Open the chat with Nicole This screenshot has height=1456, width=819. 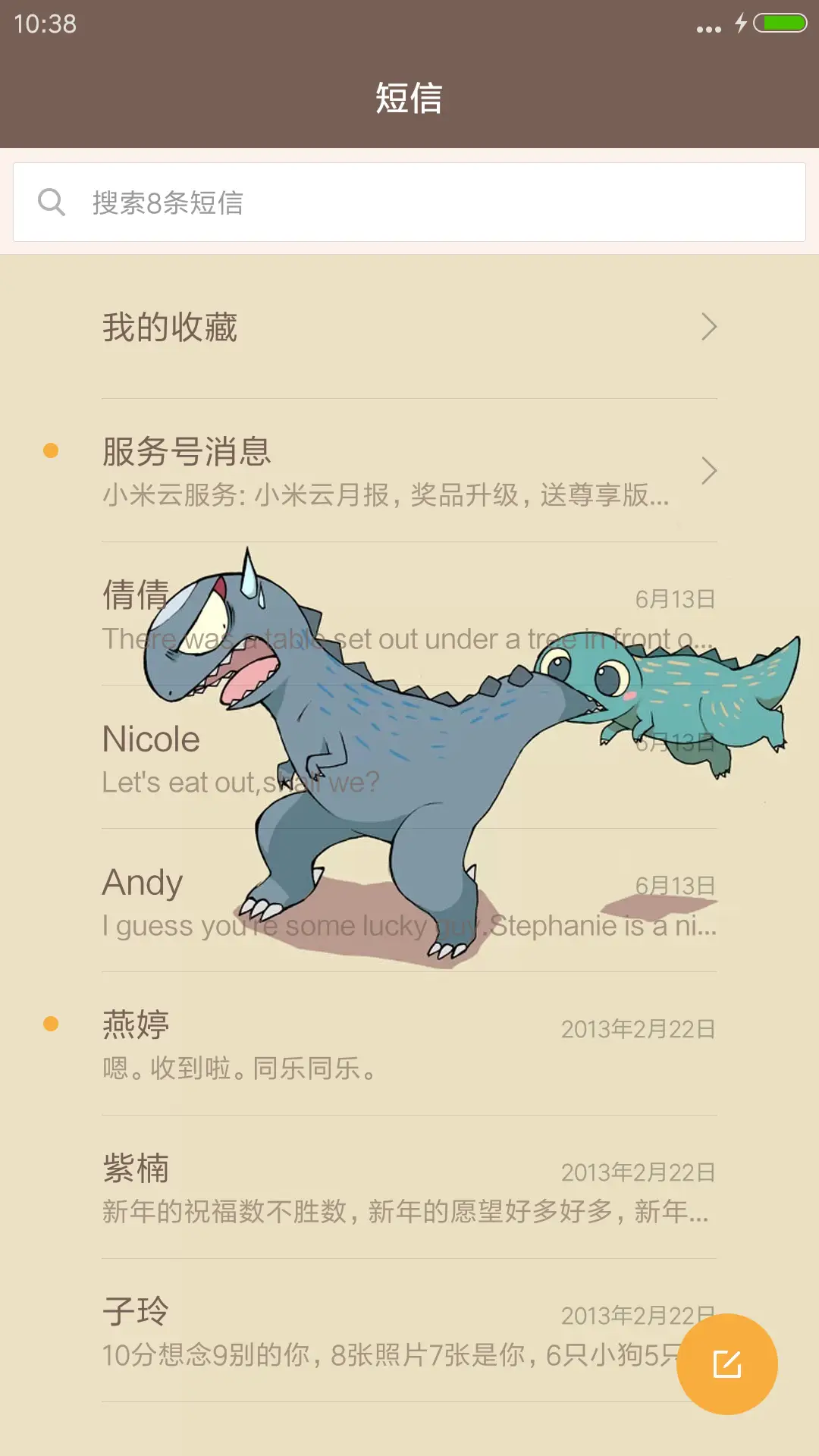click(409, 758)
